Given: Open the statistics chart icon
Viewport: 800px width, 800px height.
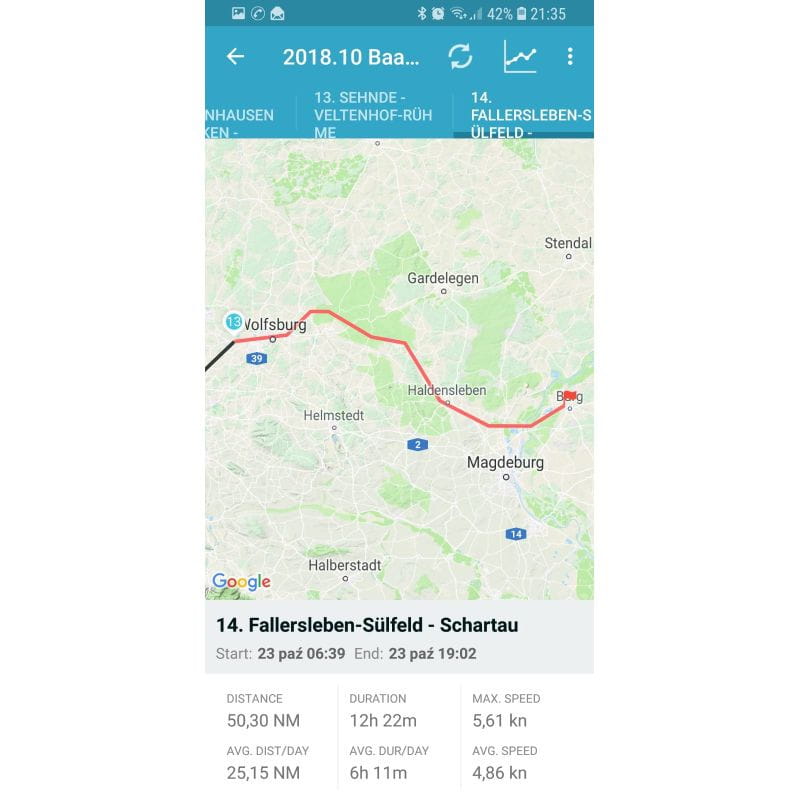Looking at the screenshot, I should [x=520, y=56].
